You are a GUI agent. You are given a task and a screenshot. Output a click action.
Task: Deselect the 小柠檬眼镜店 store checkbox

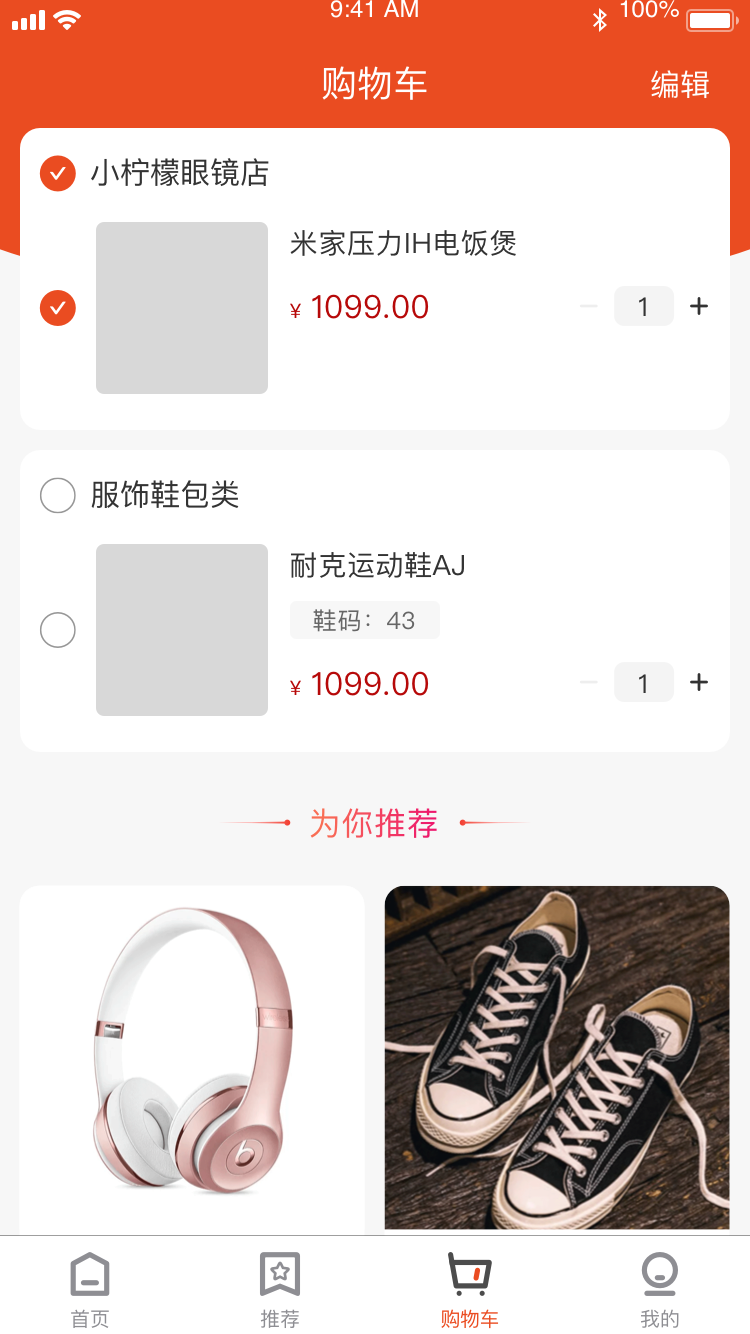[x=57, y=173]
